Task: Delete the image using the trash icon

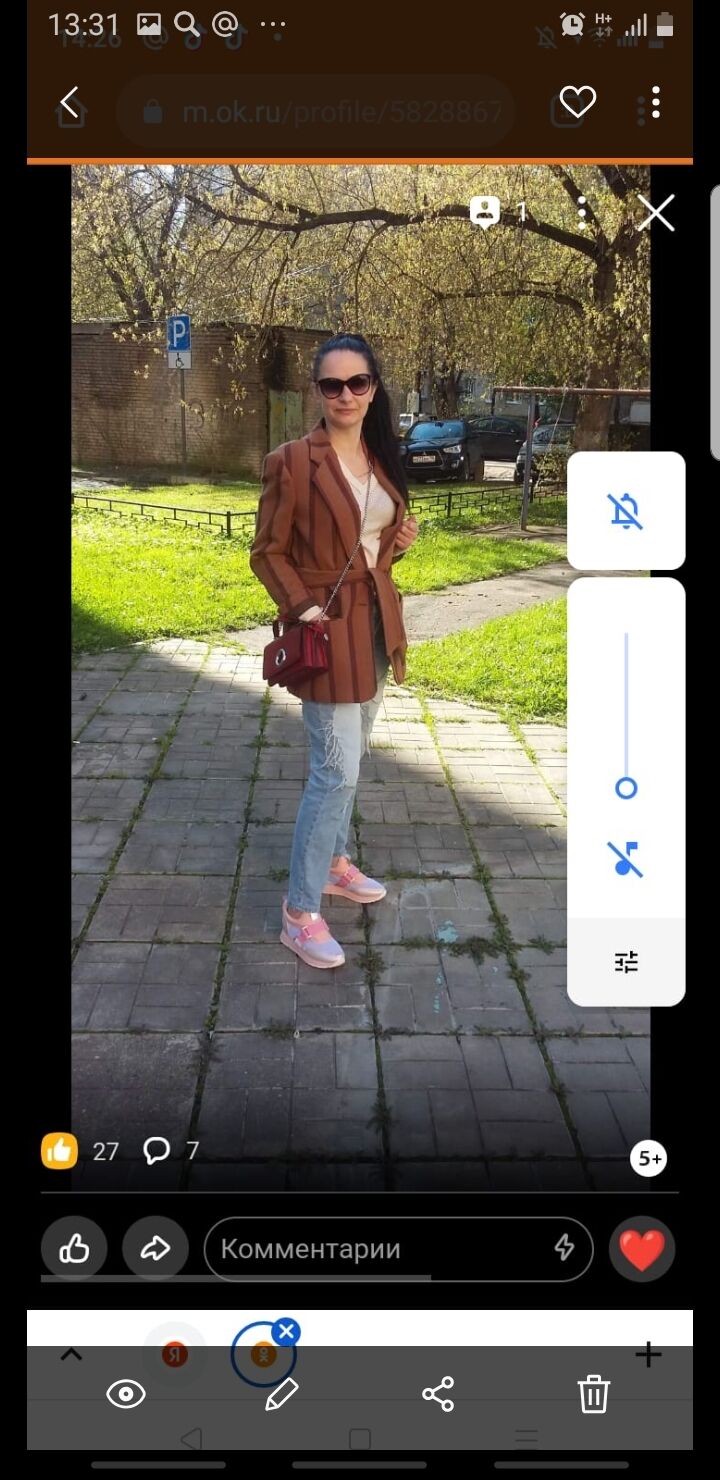Action: click(x=593, y=1394)
